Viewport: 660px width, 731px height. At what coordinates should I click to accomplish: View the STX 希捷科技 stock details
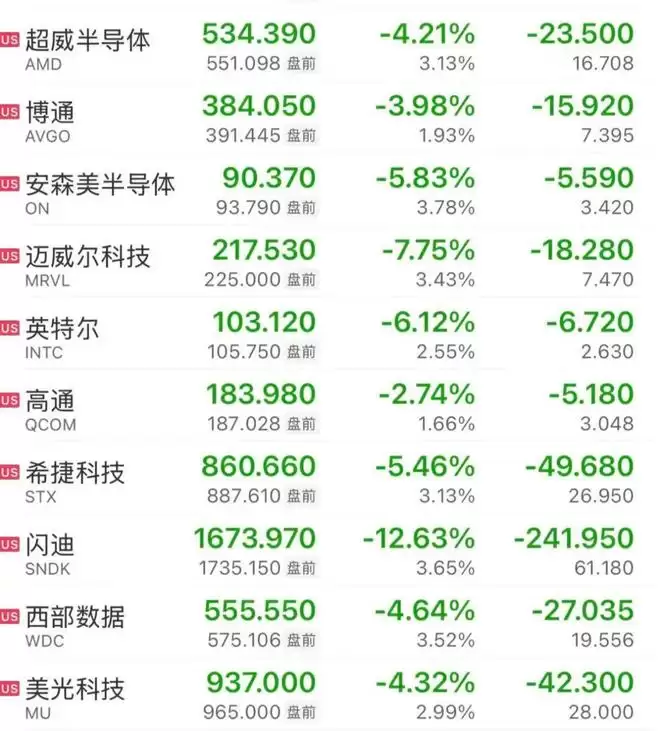pos(330,479)
